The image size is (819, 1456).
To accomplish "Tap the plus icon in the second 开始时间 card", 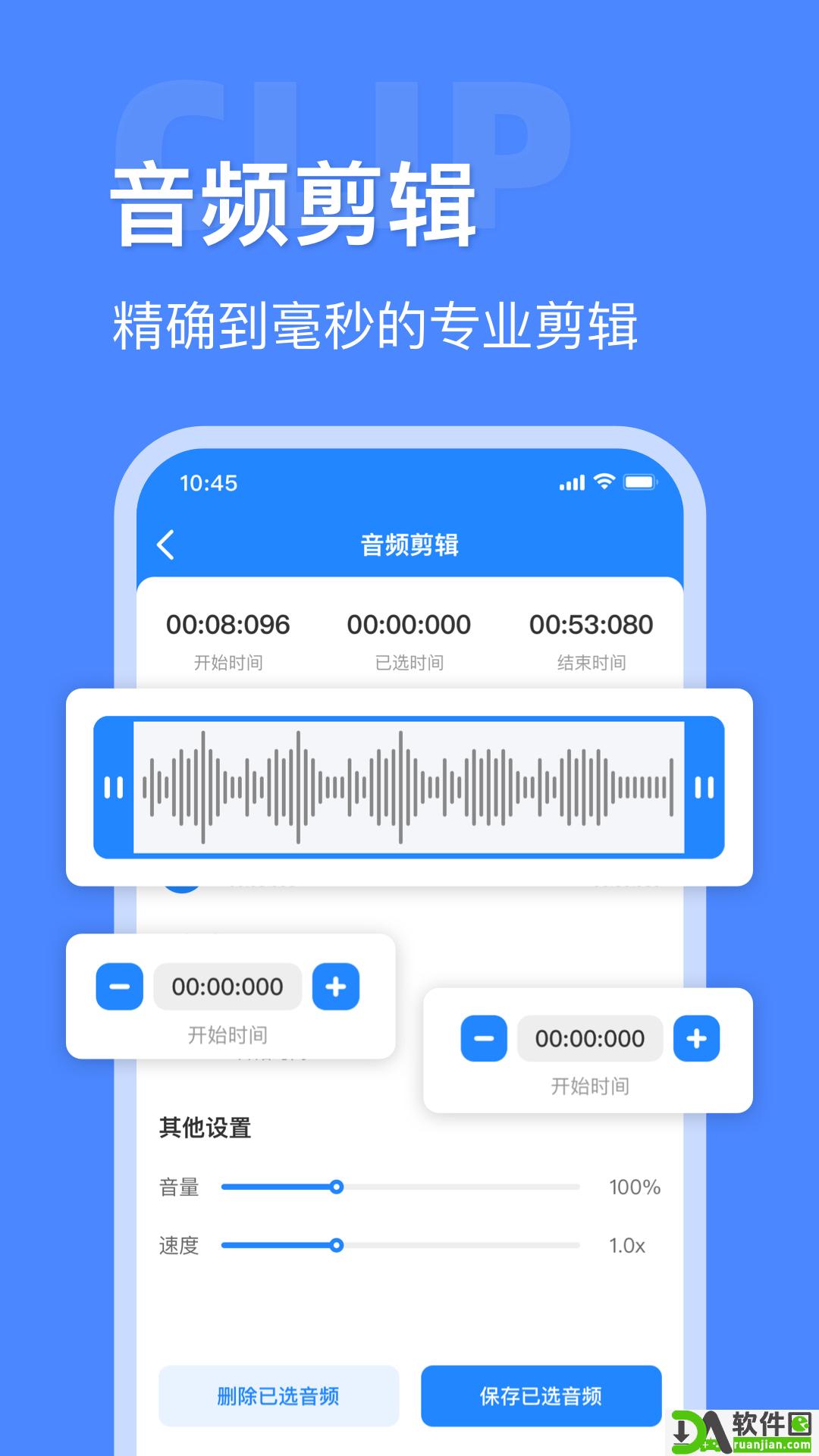I will click(x=697, y=1038).
